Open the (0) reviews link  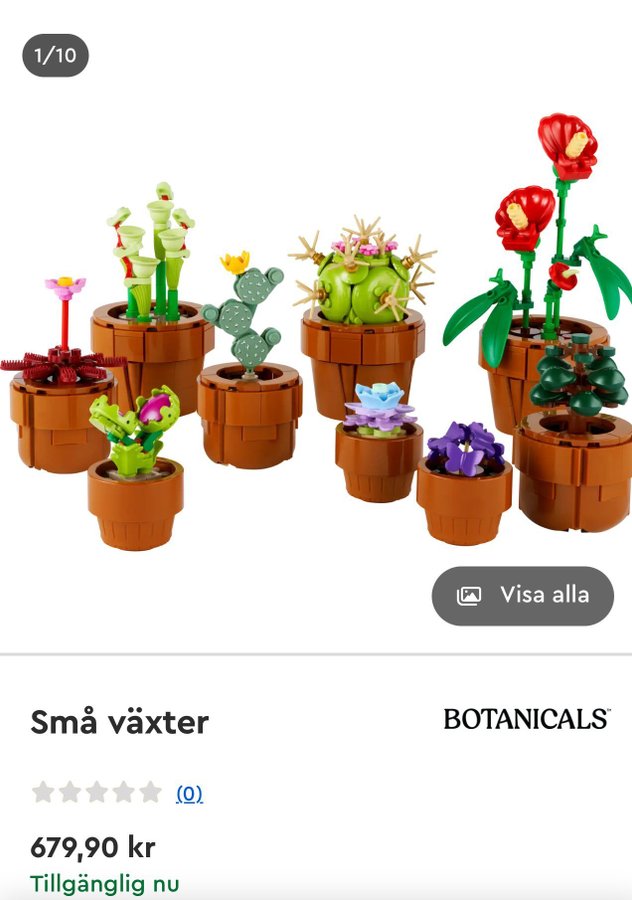pos(189,793)
